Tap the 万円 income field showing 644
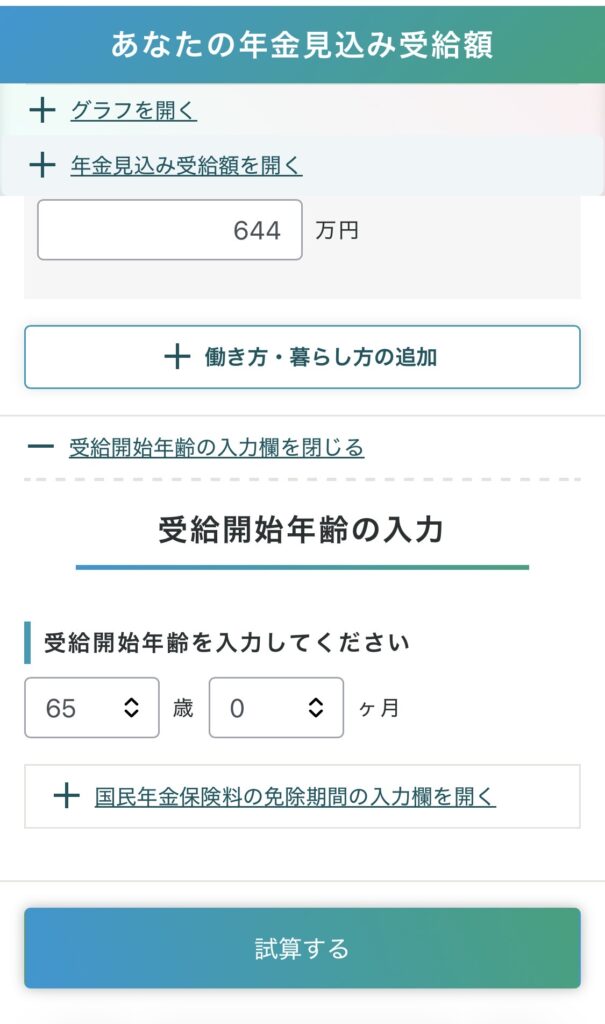605x1024 pixels. click(170, 230)
